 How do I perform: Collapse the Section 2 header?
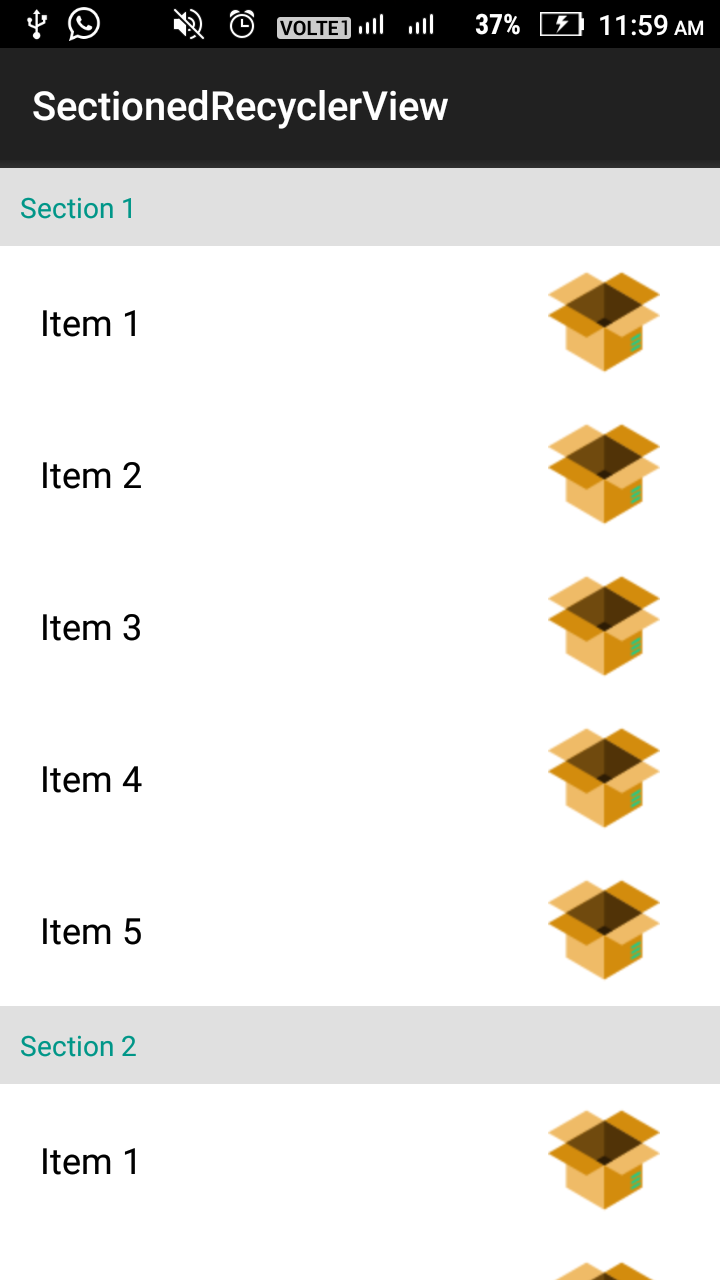[x=77, y=1046]
